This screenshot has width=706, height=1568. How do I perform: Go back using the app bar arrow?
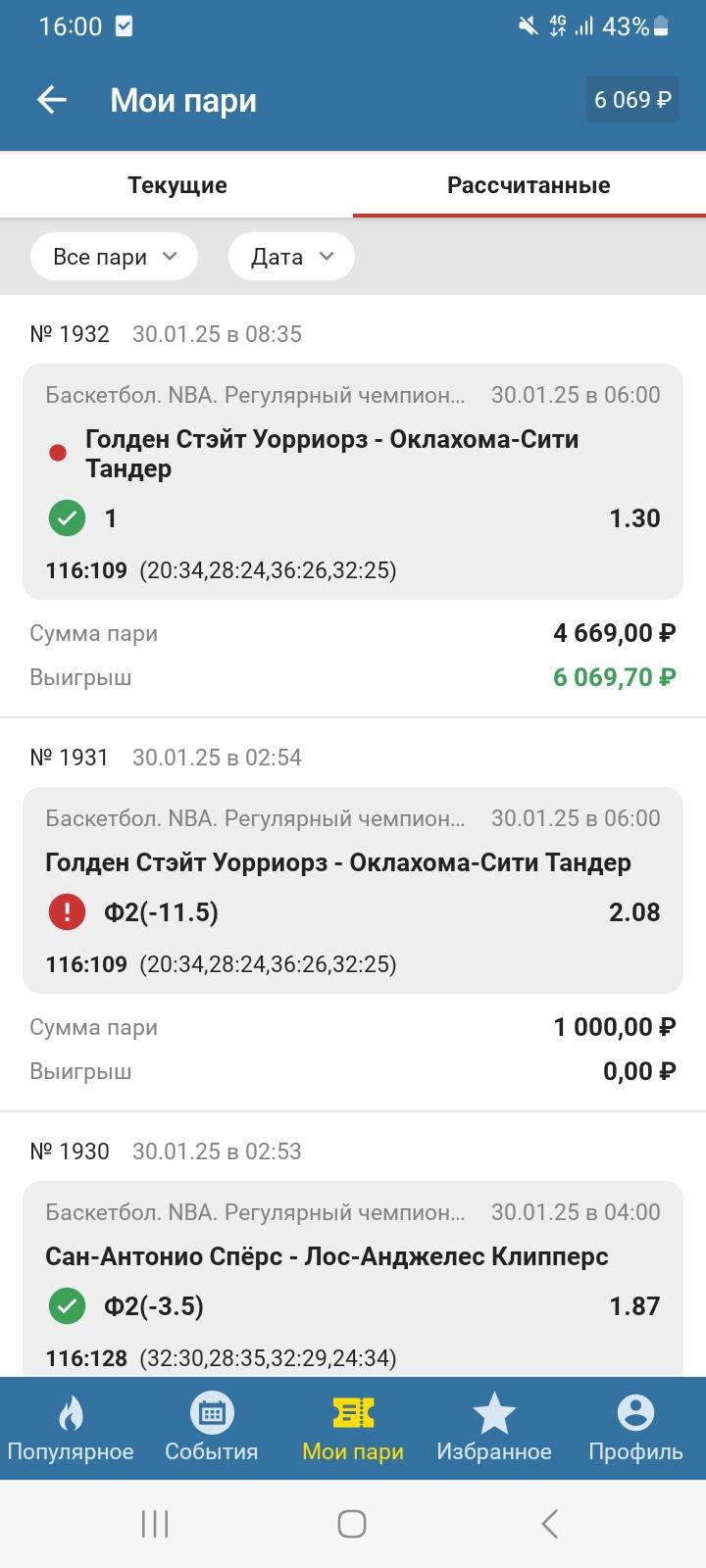coord(51,100)
